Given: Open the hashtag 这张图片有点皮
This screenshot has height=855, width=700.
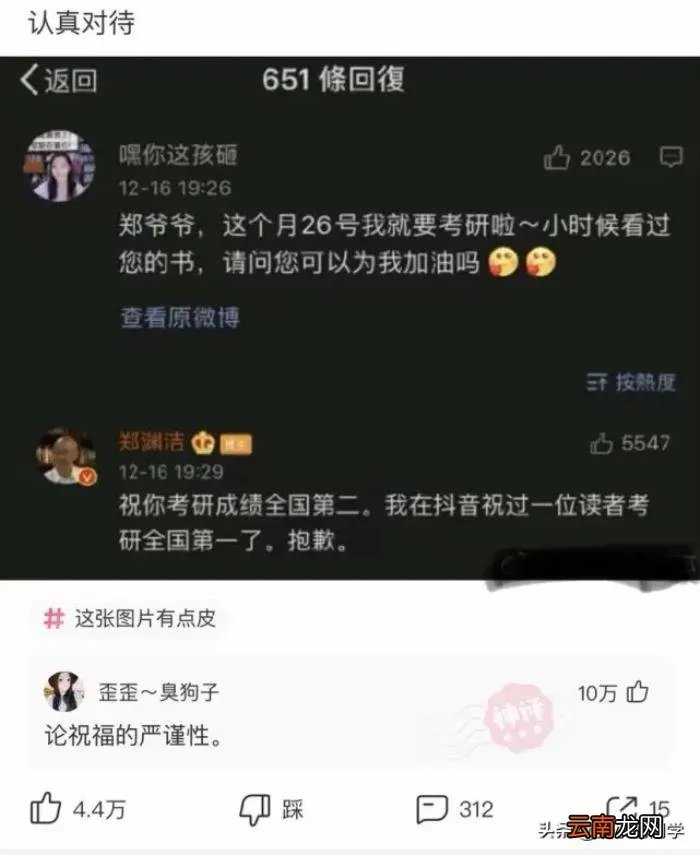Looking at the screenshot, I should 130,619.
